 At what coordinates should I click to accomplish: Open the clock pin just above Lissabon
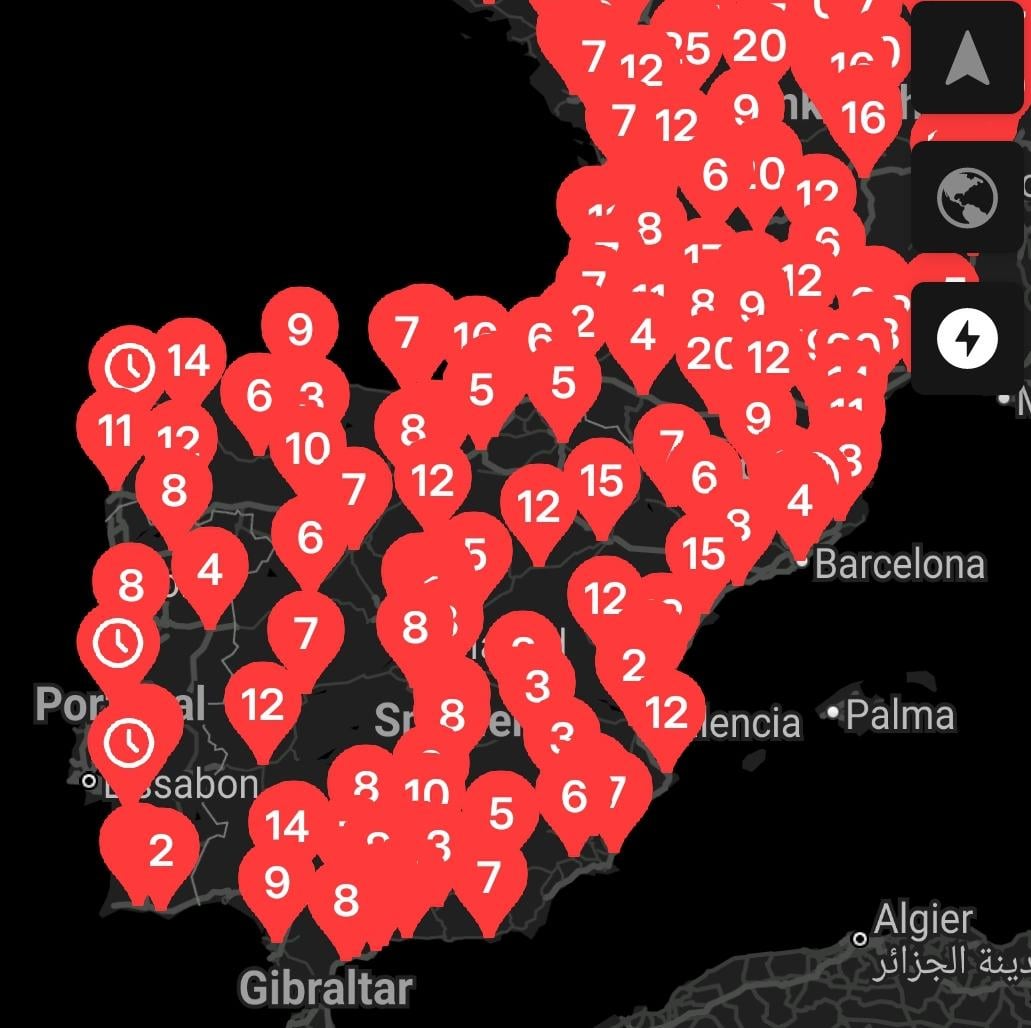coord(129,742)
